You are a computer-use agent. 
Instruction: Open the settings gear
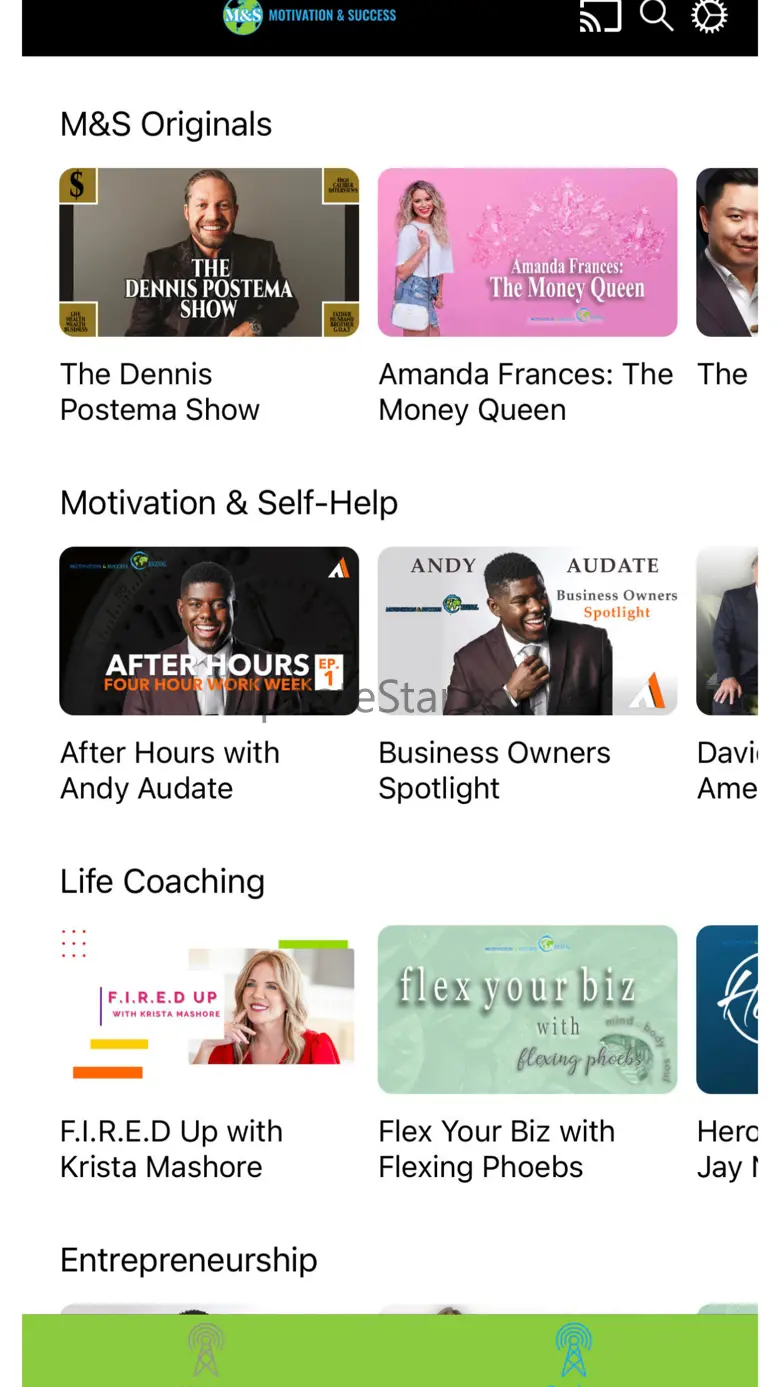[x=710, y=15]
